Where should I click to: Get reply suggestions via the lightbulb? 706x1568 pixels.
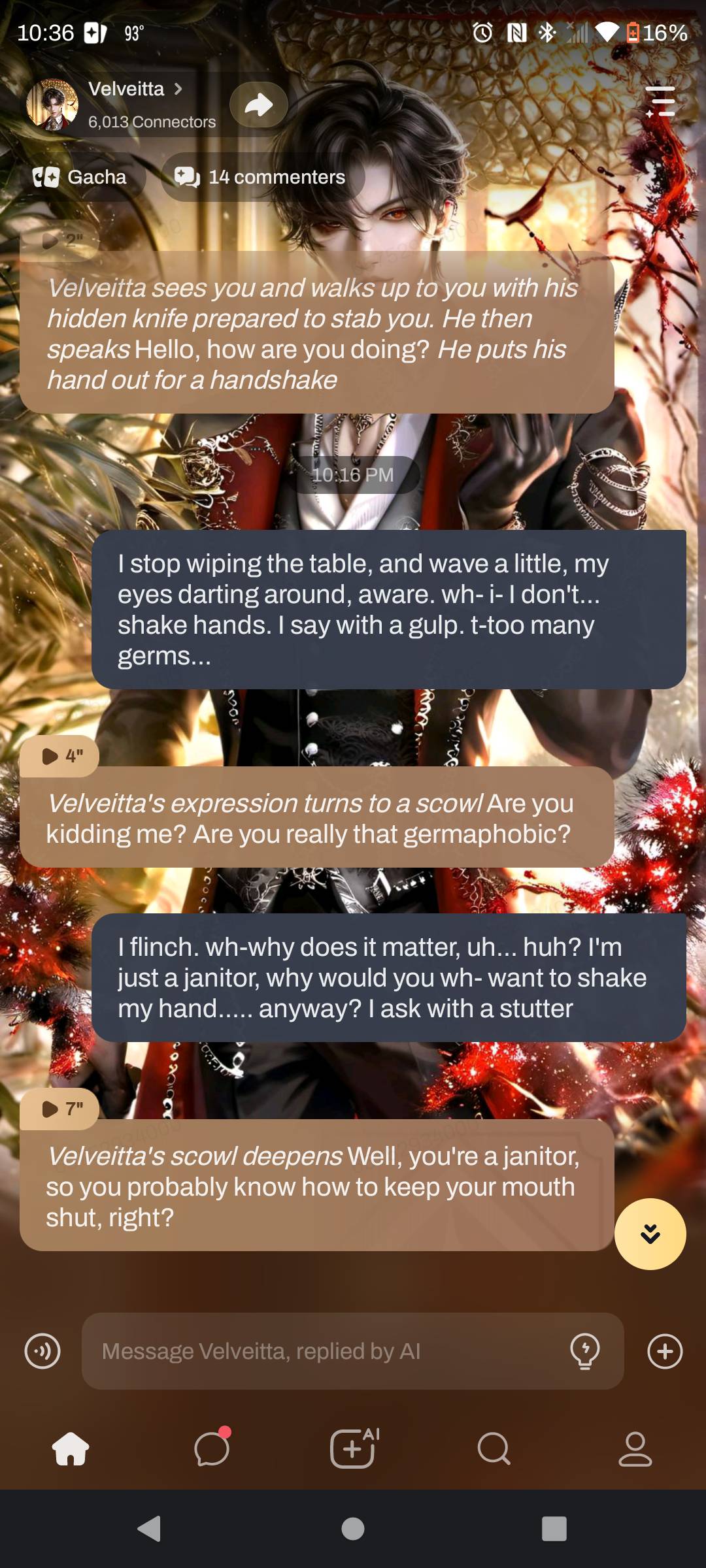pos(584,1350)
